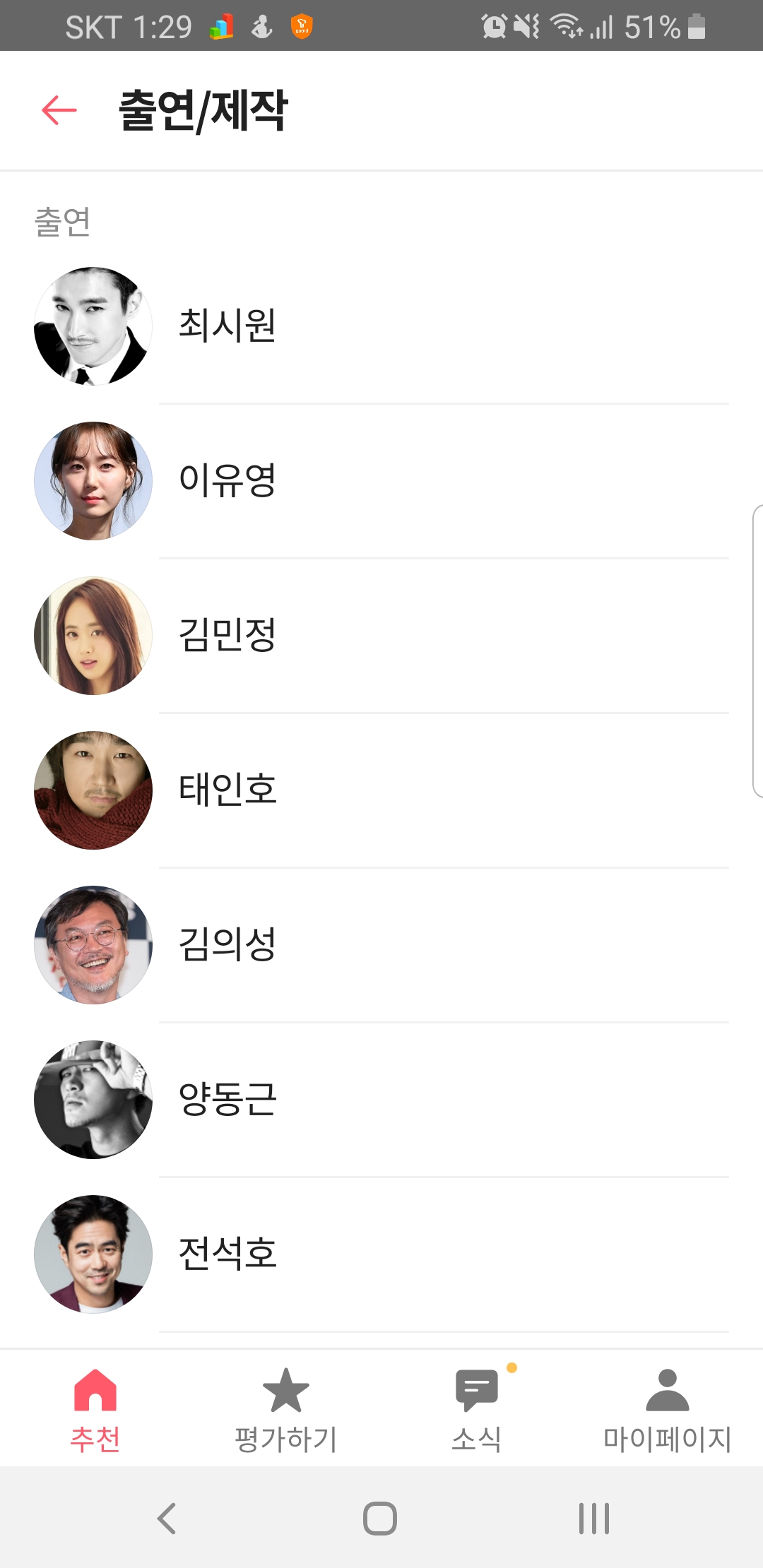Open cast member 김의성
Viewport: 763px width, 1568px height.
point(381,945)
